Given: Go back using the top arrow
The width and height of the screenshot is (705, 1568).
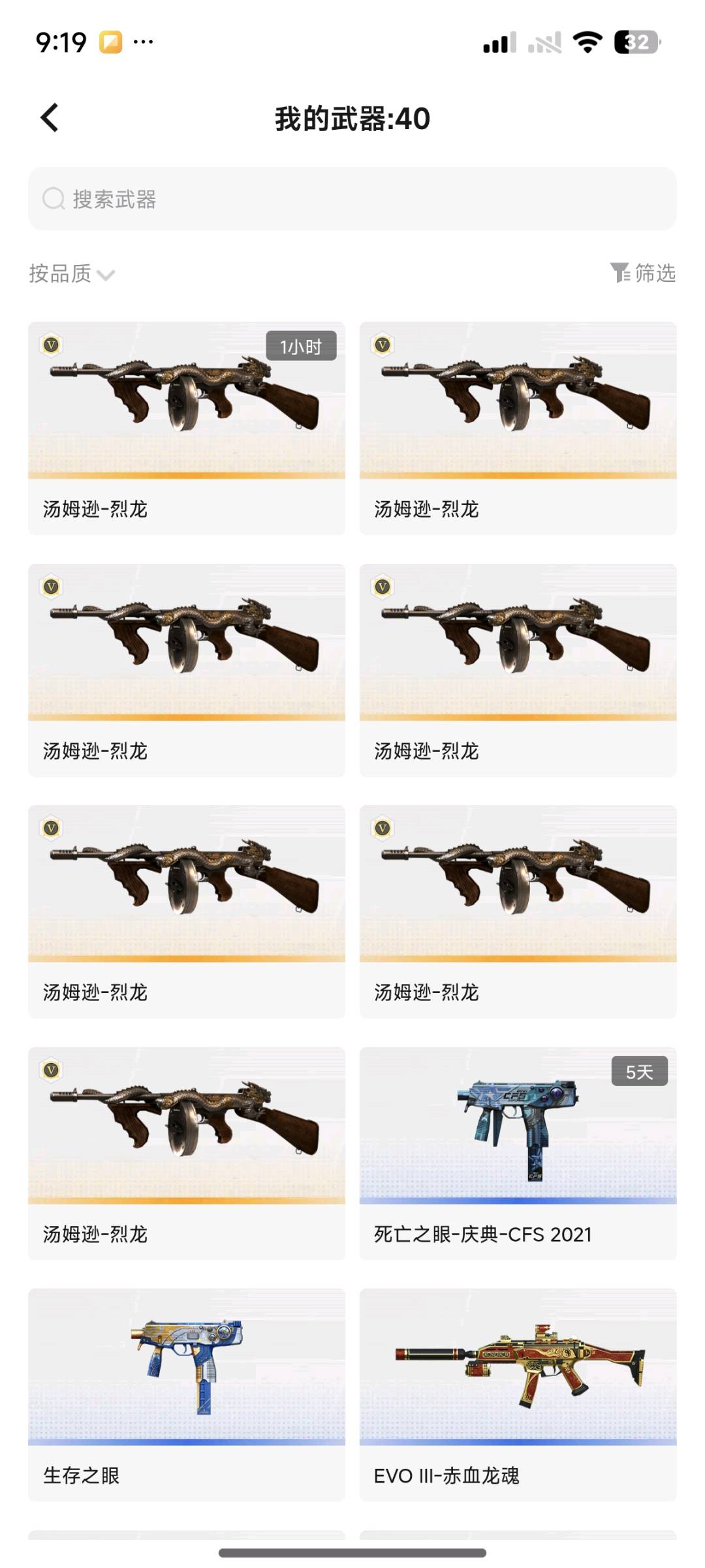Looking at the screenshot, I should (50, 118).
